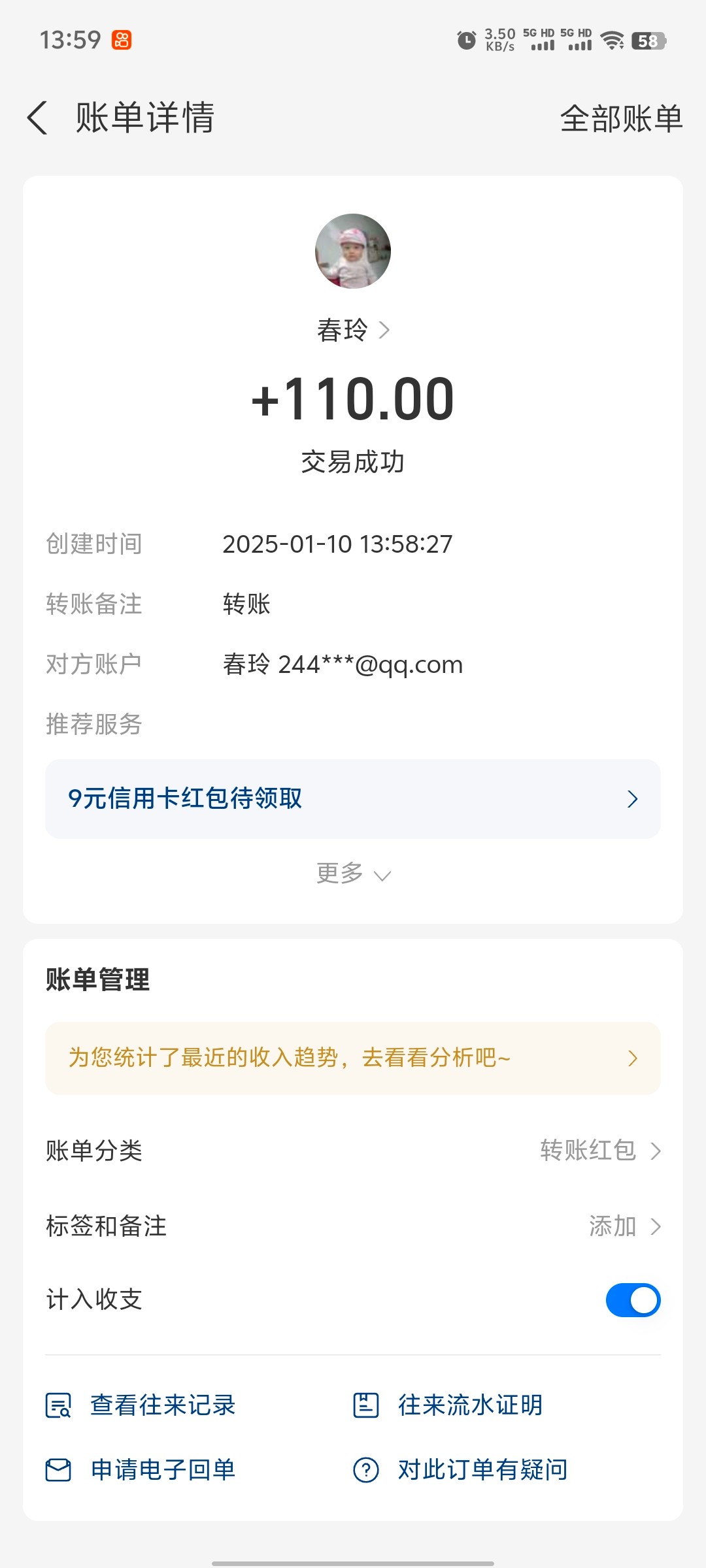Select 申请电子回单
The height and width of the screenshot is (1568, 706).
pos(141,1470)
